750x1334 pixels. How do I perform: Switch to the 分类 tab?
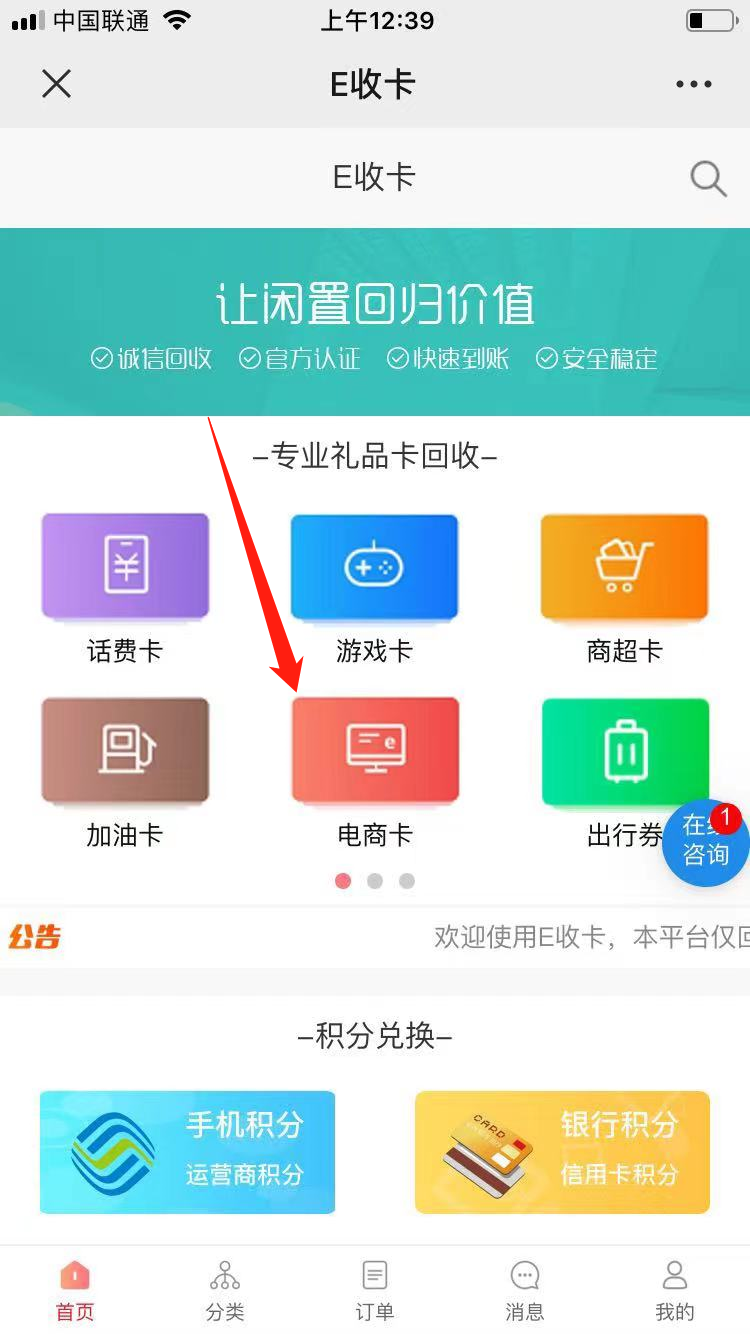coord(225,1290)
